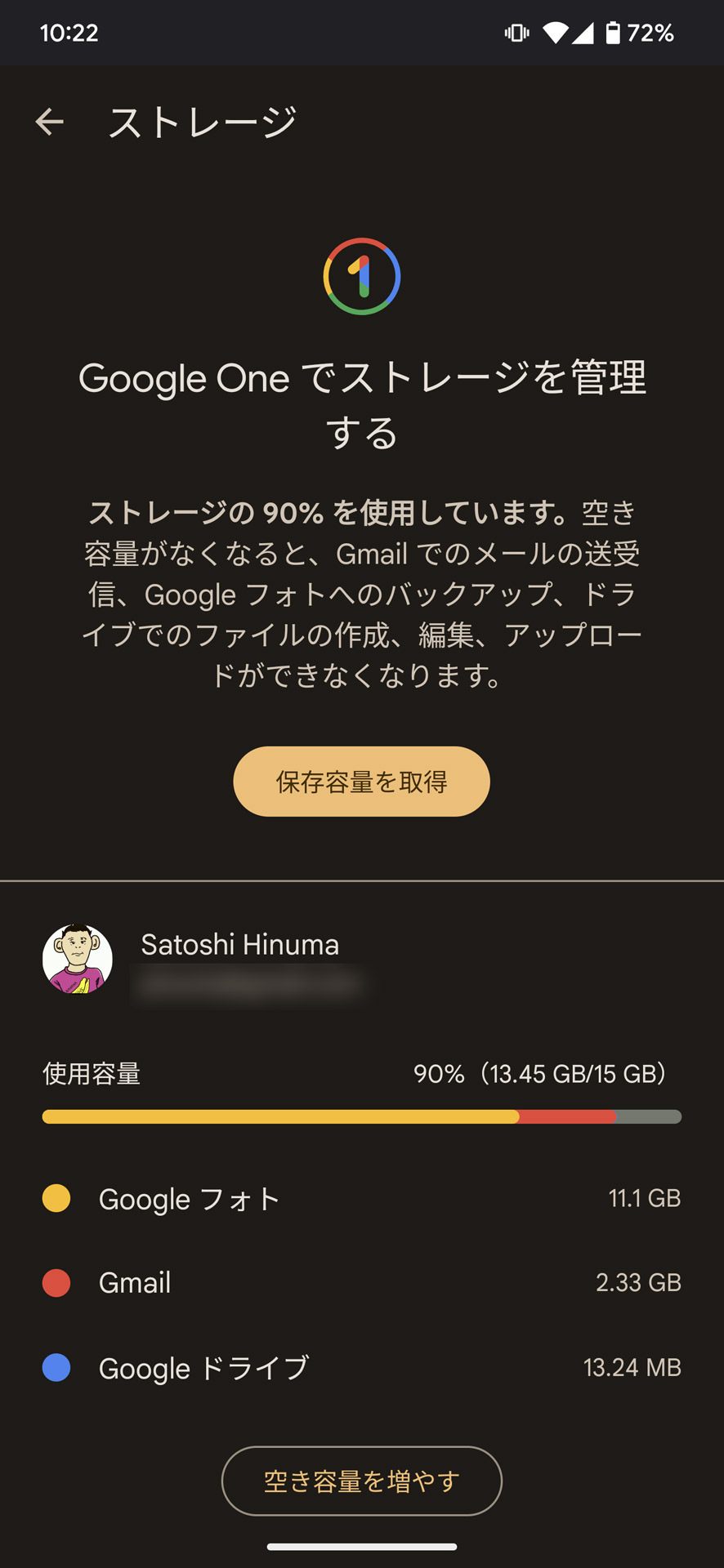This screenshot has width=724, height=1568.
Task: Tap the 空き容量を増やす button
Action: [360, 1481]
